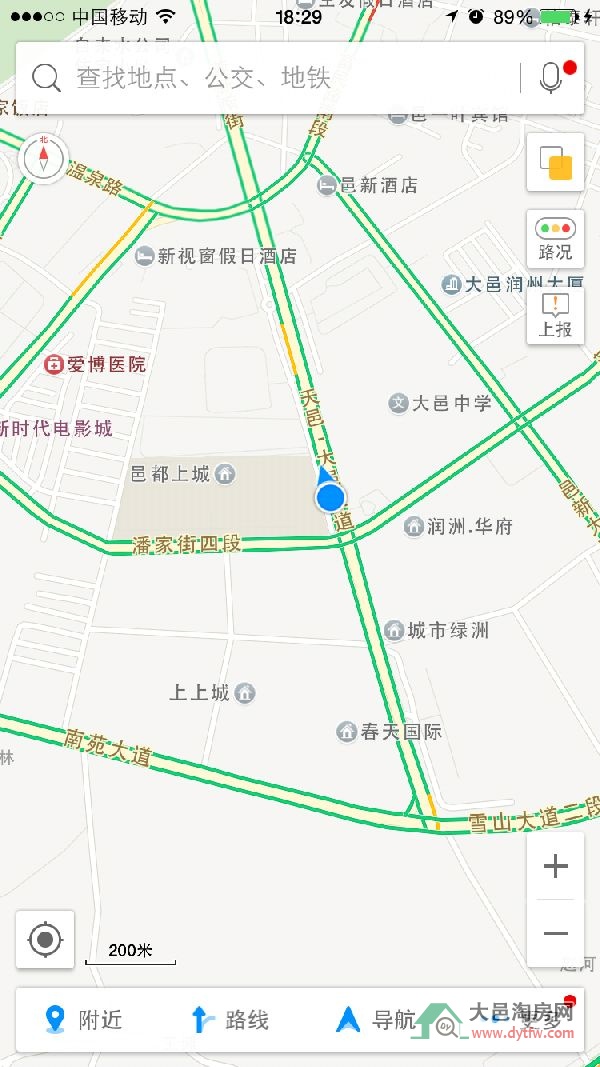Reset map orientation with the compass
Image resolution: width=600 pixels, height=1067 pixels.
click(44, 158)
